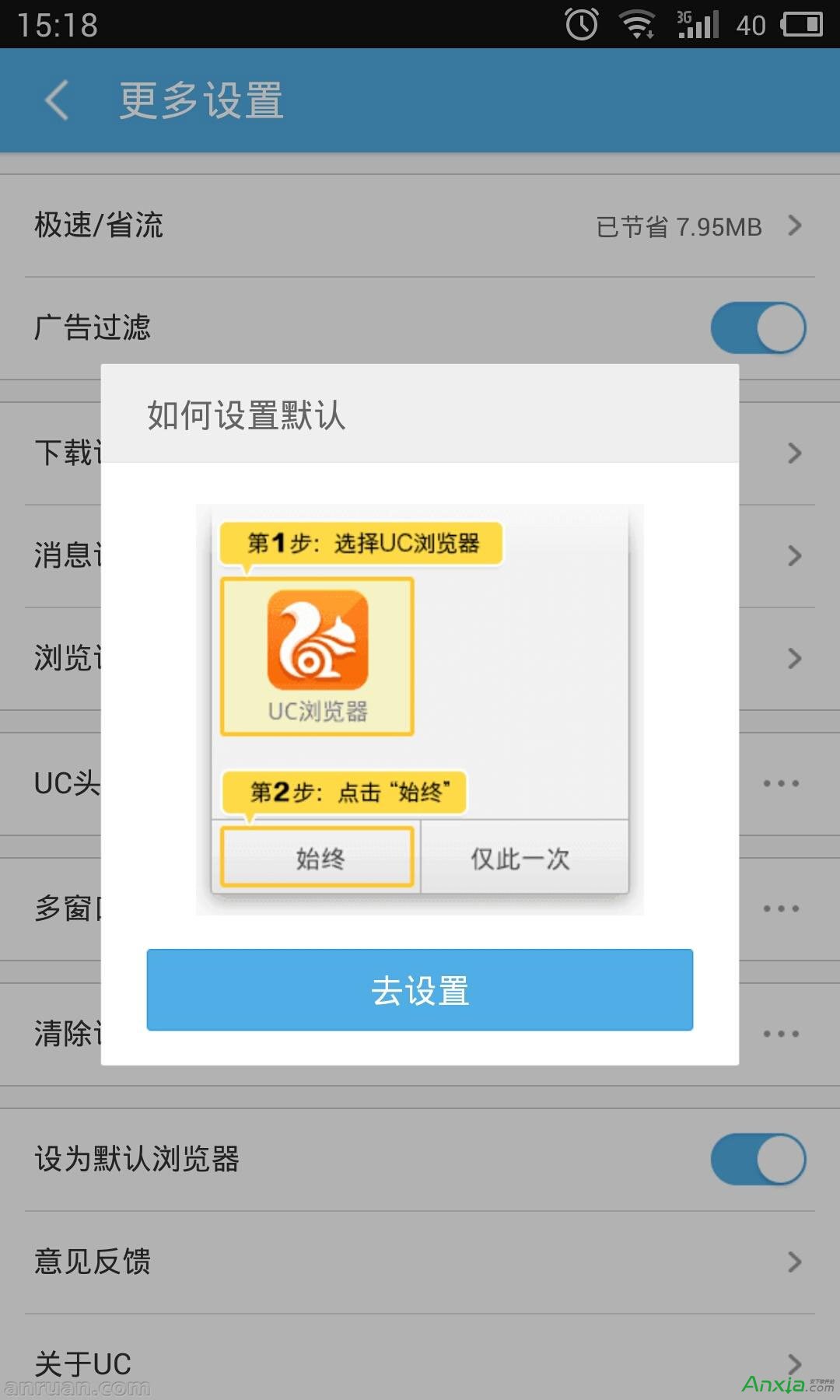Image resolution: width=840 pixels, height=1400 pixels.
Task: Tap the battery icon in the status bar
Action: pos(801,25)
